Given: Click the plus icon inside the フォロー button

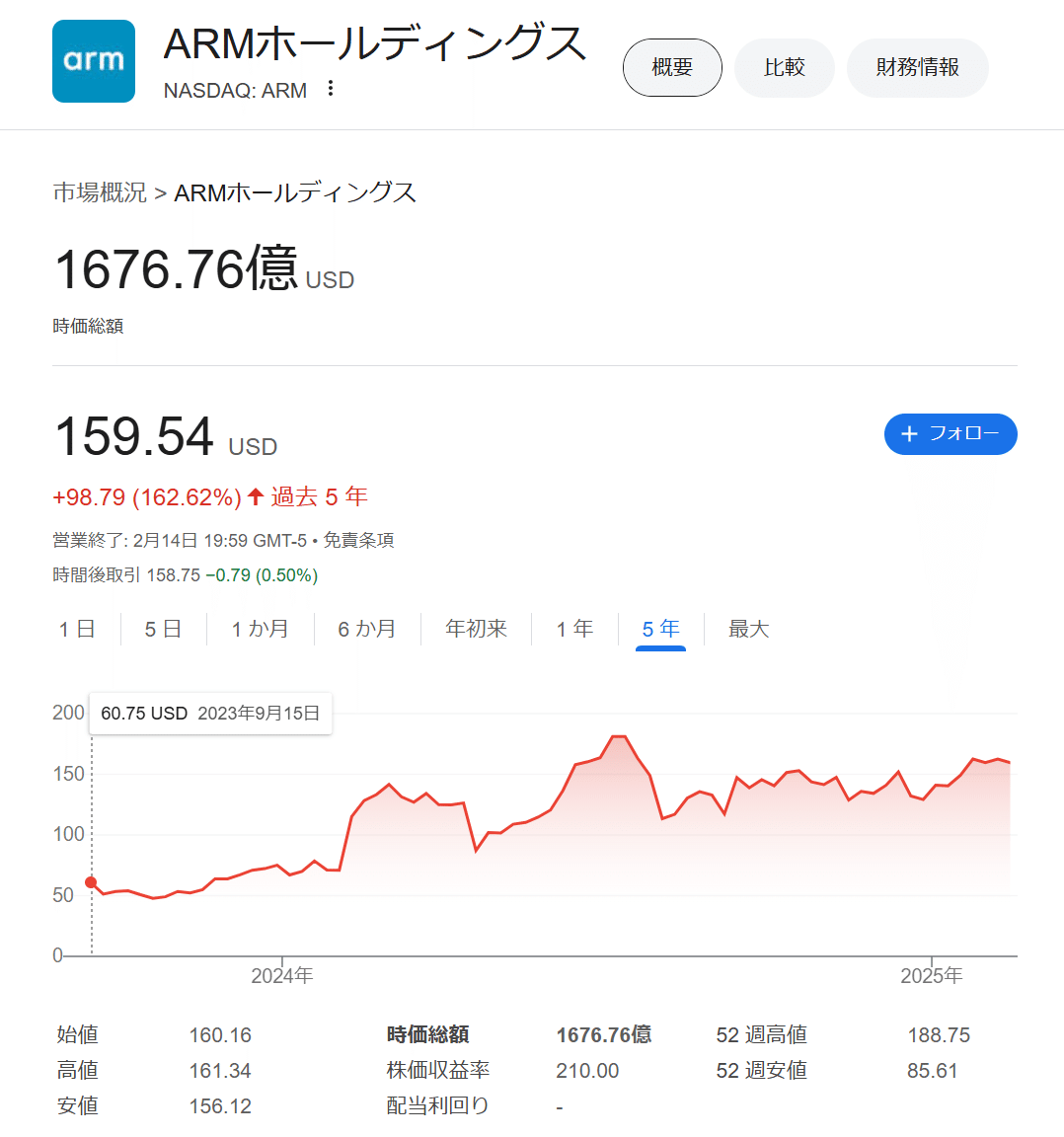Looking at the screenshot, I should click(x=910, y=434).
